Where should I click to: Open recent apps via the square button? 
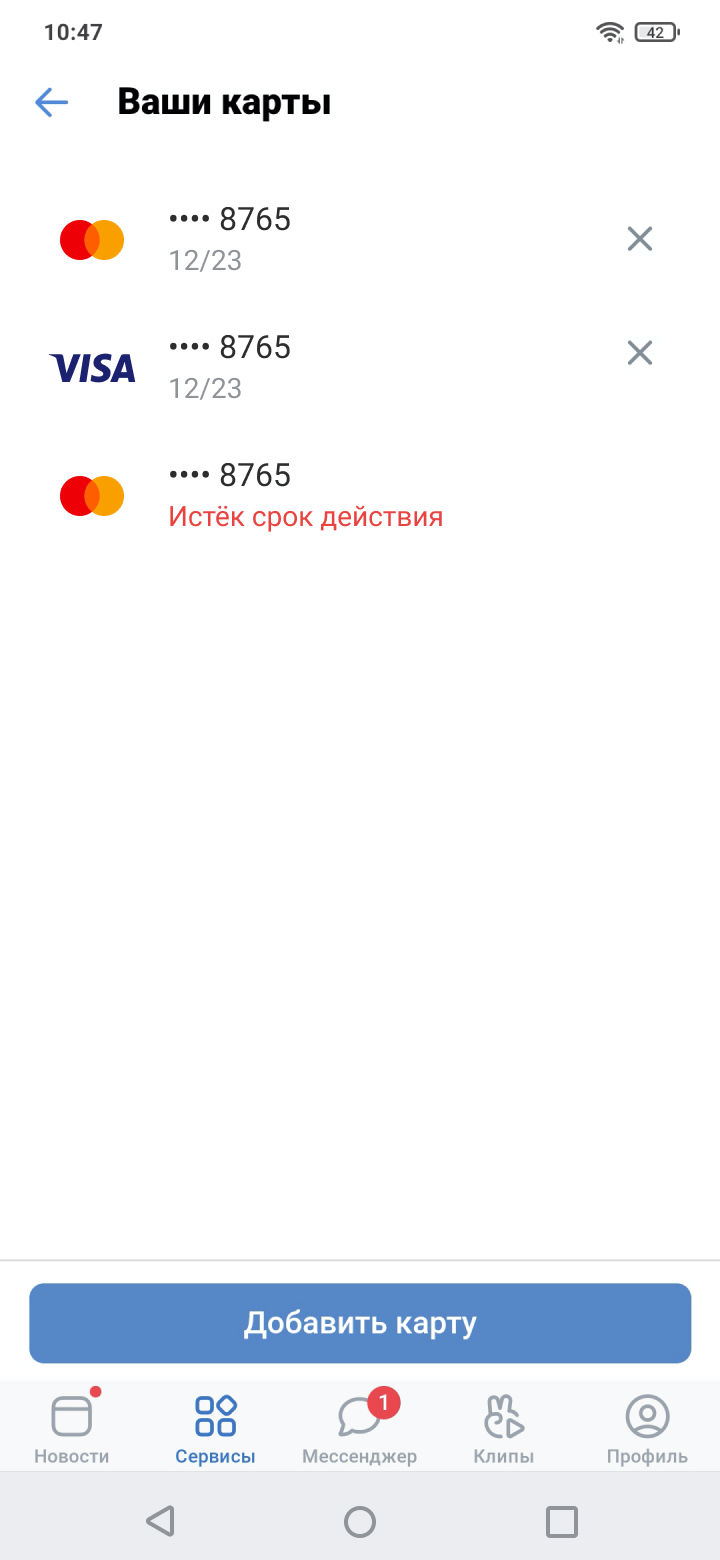[562, 1522]
